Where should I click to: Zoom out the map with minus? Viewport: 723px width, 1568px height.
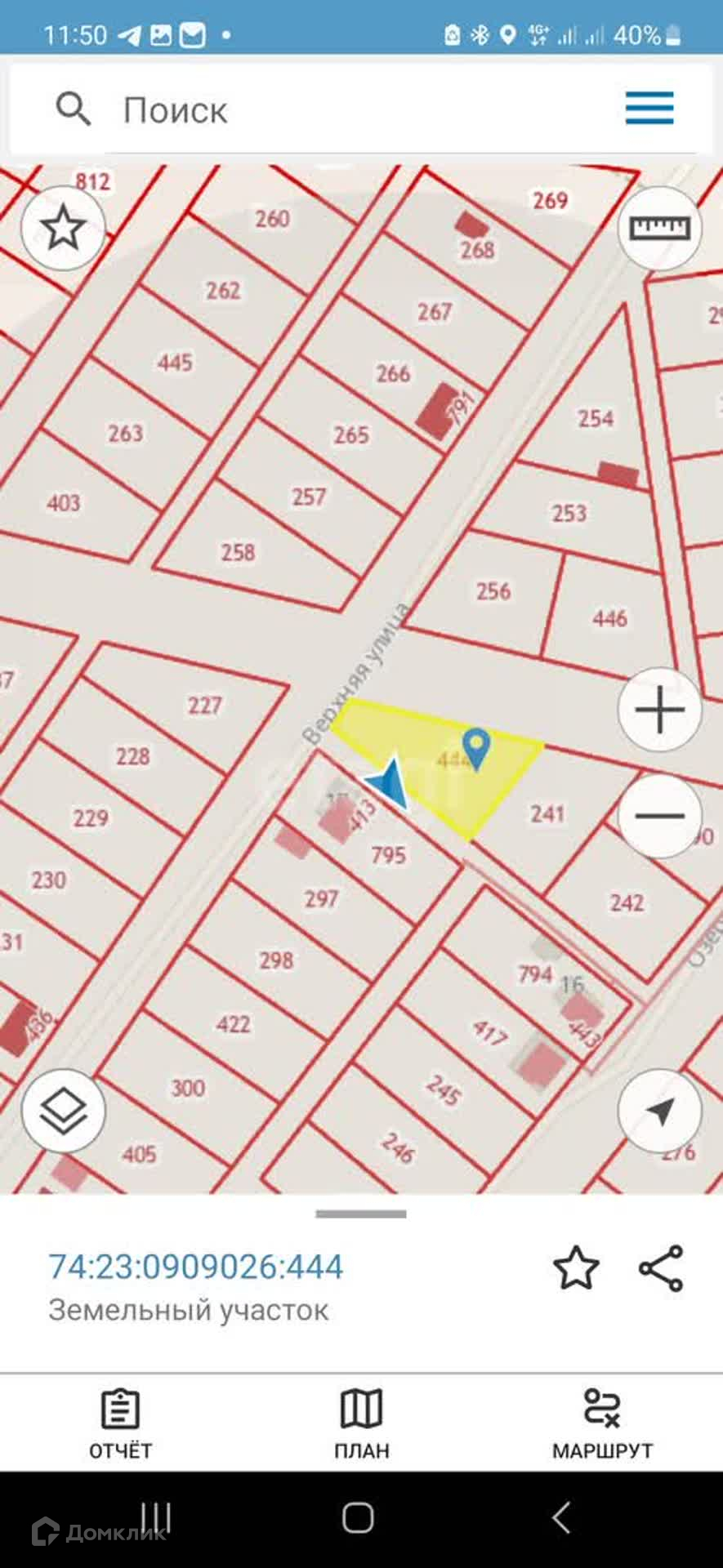(659, 815)
